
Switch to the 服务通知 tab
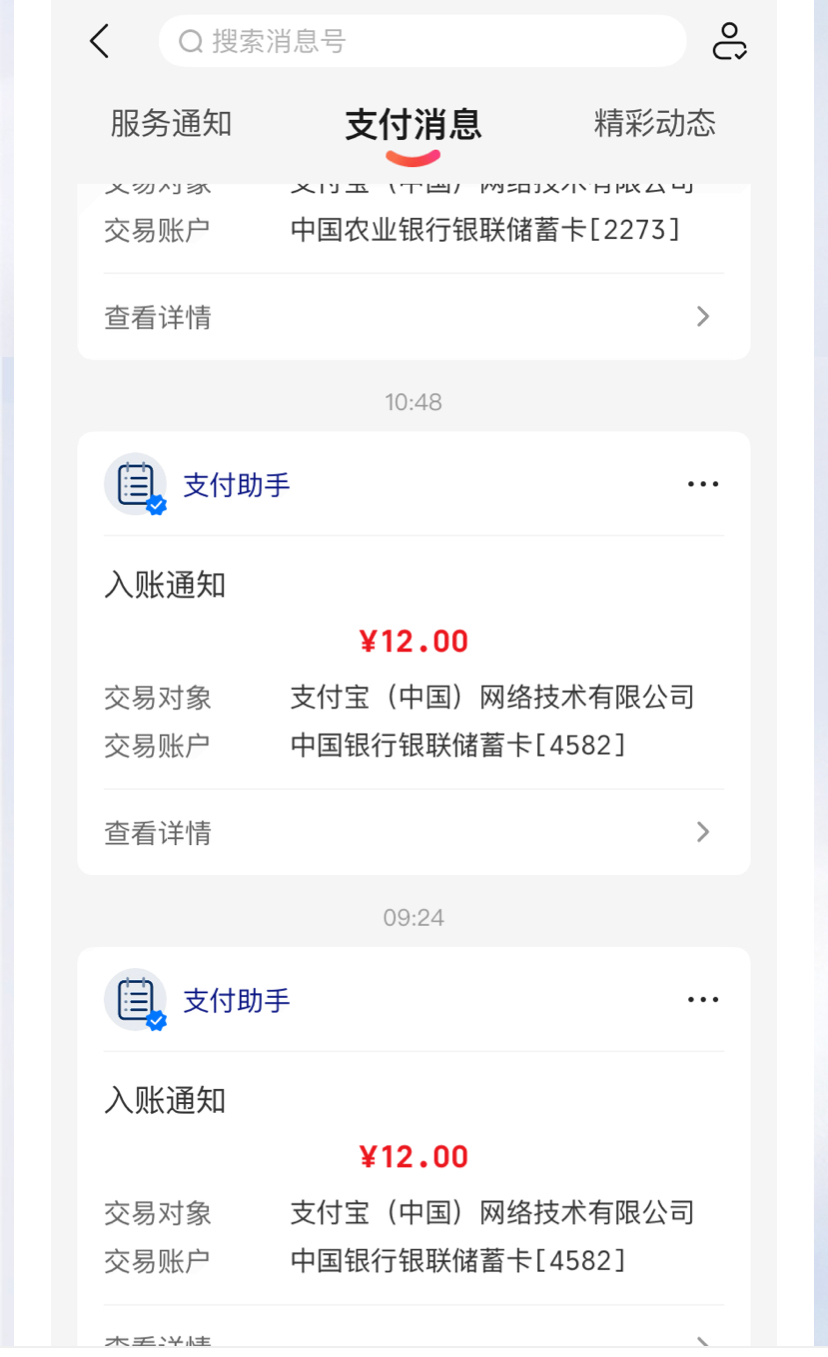(x=171, y=124)
